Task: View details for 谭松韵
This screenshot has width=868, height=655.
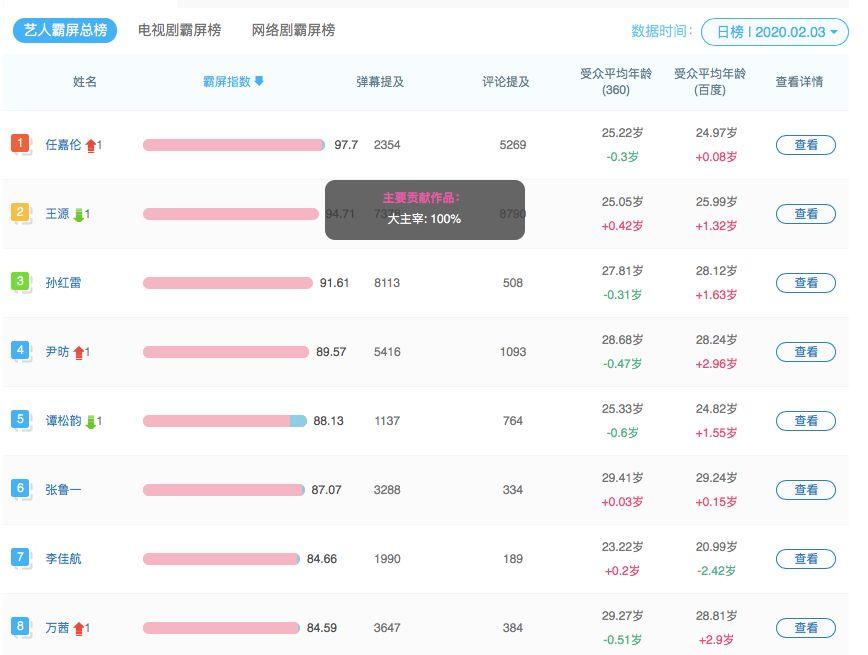Action: point(805,421)
